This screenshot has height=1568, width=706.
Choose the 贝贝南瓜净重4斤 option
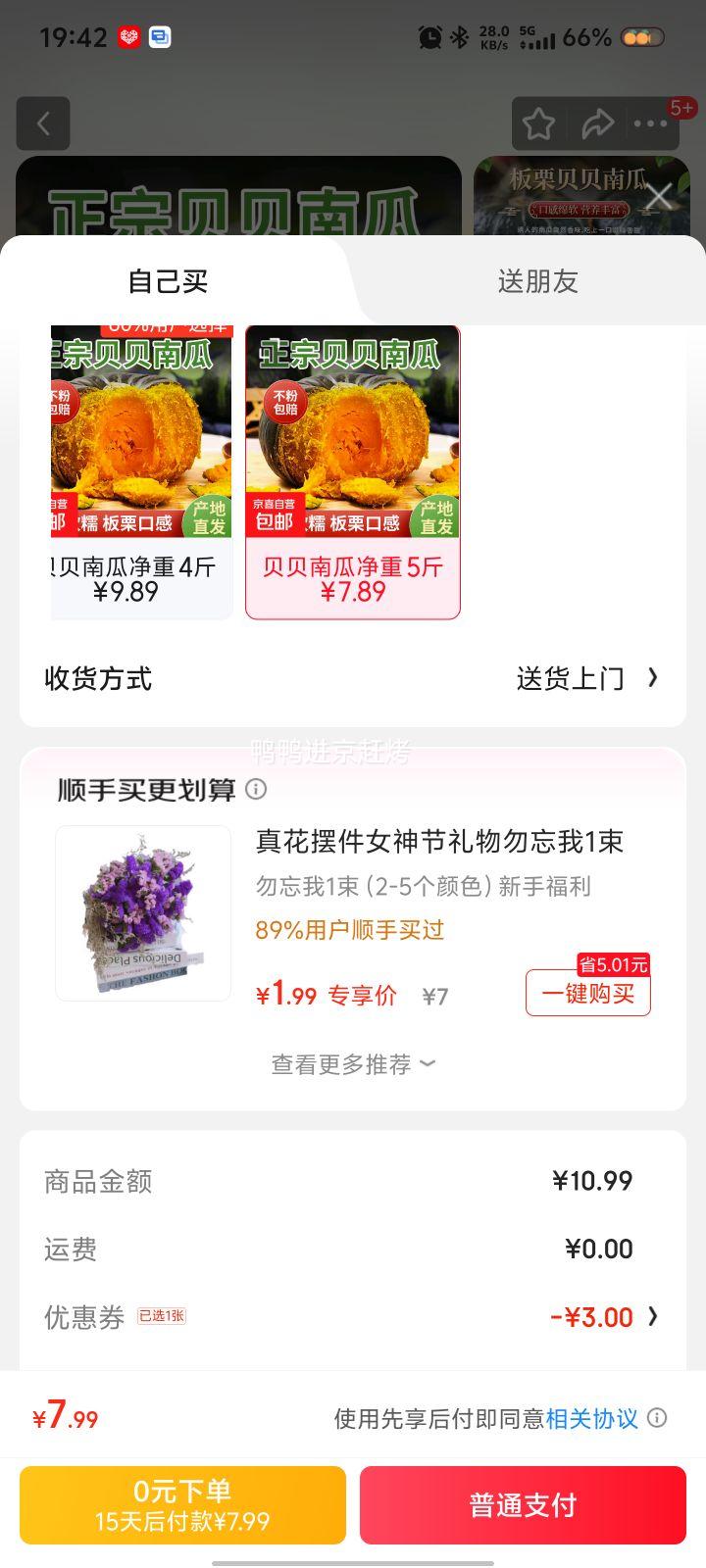click(x=141, y=472)
